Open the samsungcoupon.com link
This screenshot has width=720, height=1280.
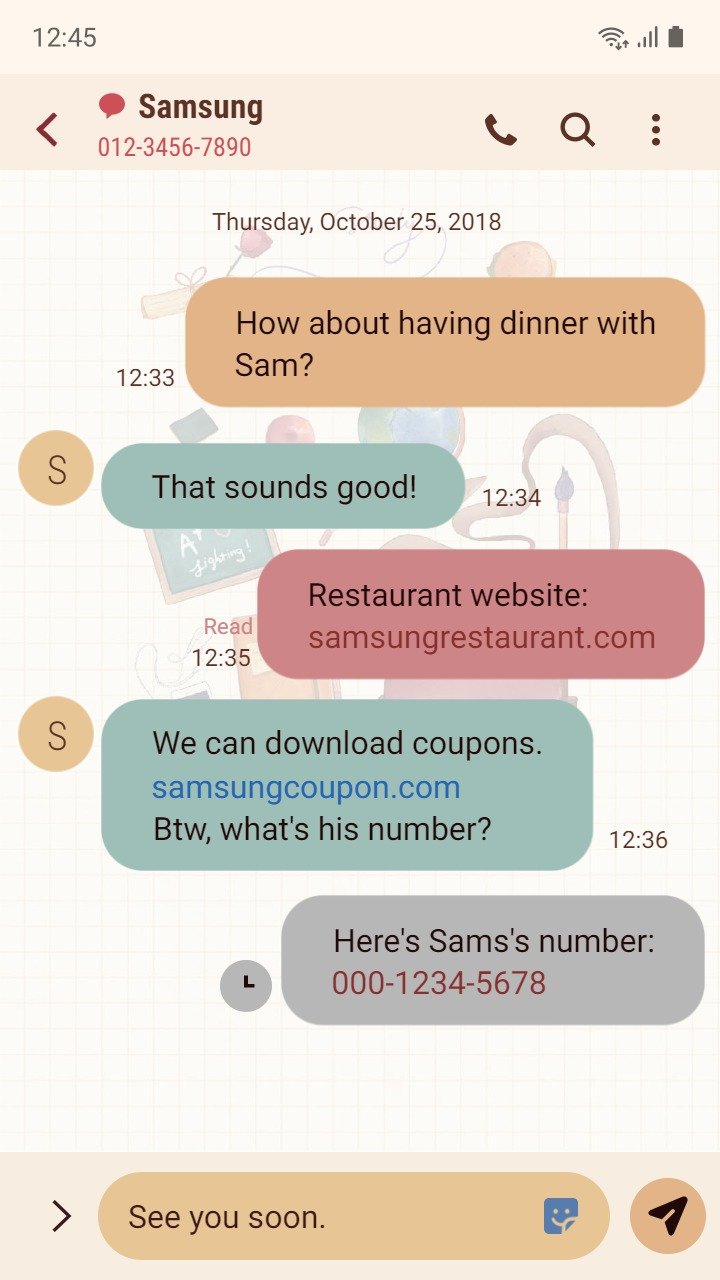point(306,787)
